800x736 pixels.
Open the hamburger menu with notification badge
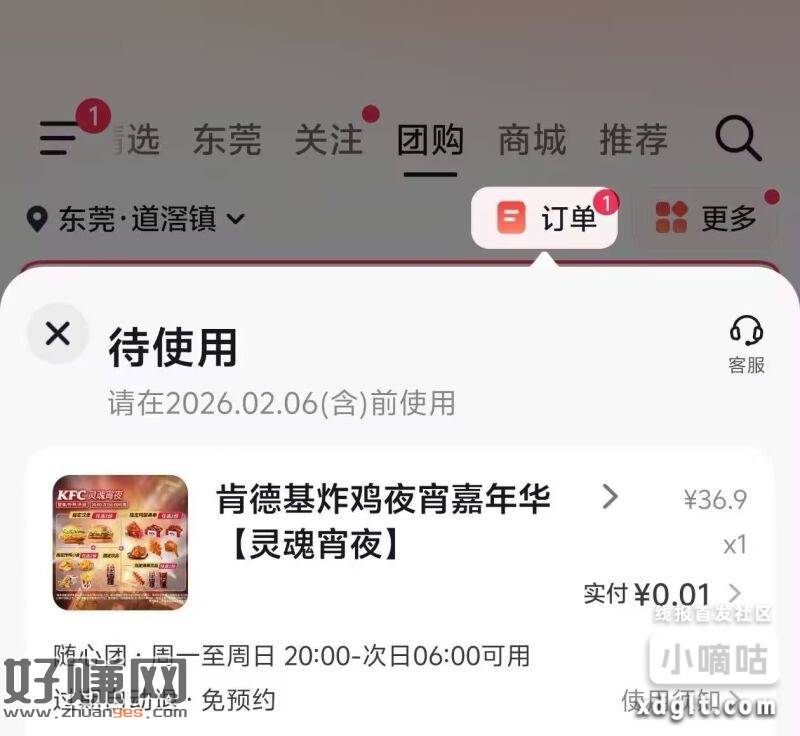click(60, 138)
